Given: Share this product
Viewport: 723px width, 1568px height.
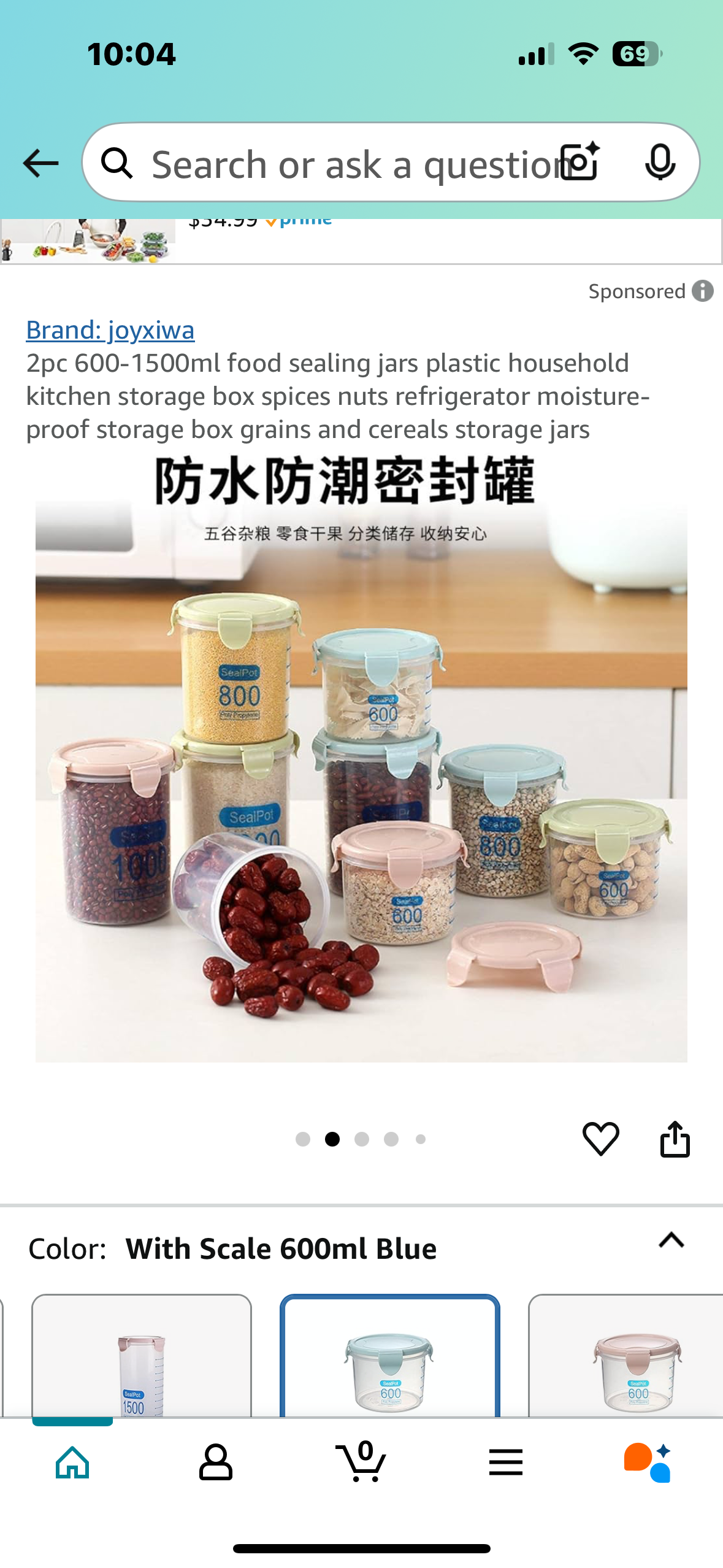Looking at the screenshot, I should point(675,1139).
